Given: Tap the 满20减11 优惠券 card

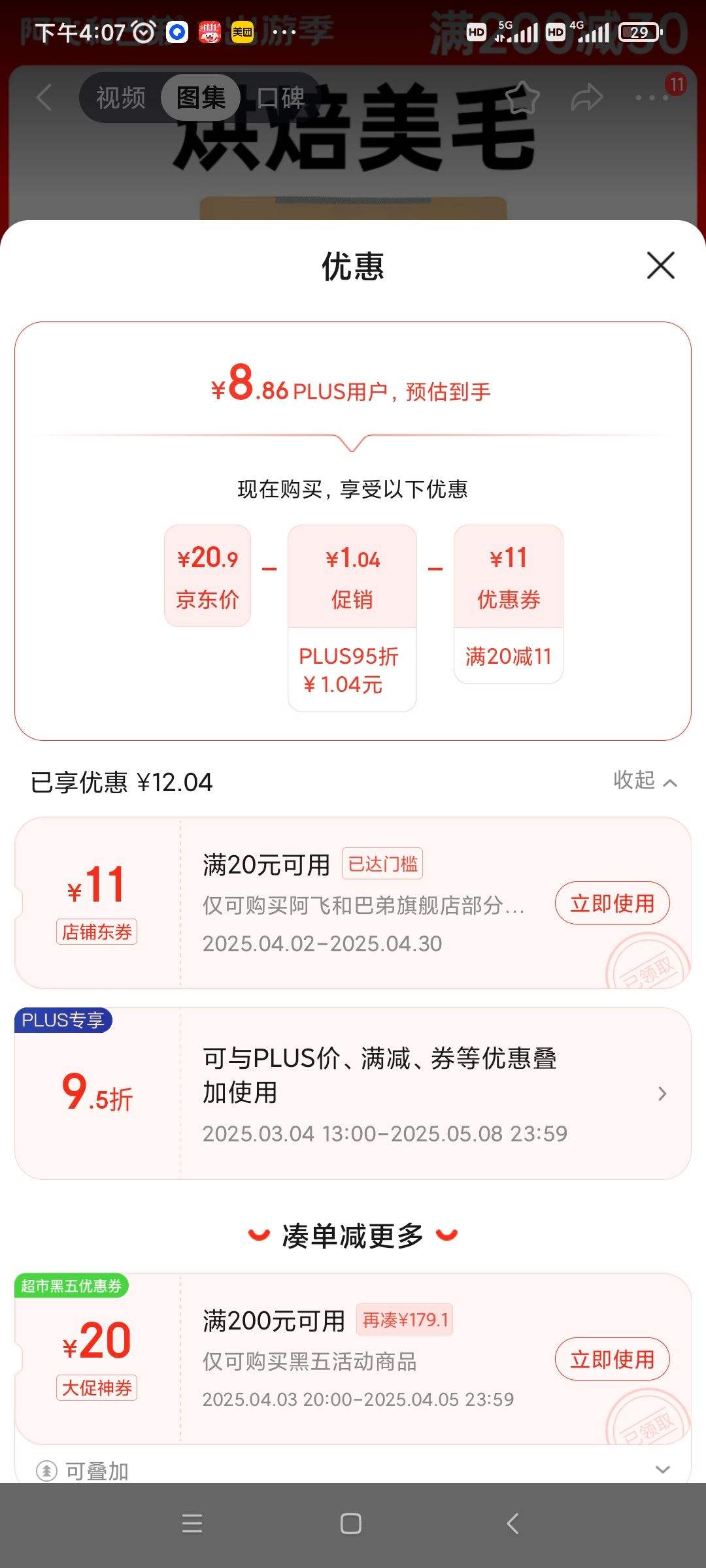Looking at the screenshot, I should [x=509, y=601].
